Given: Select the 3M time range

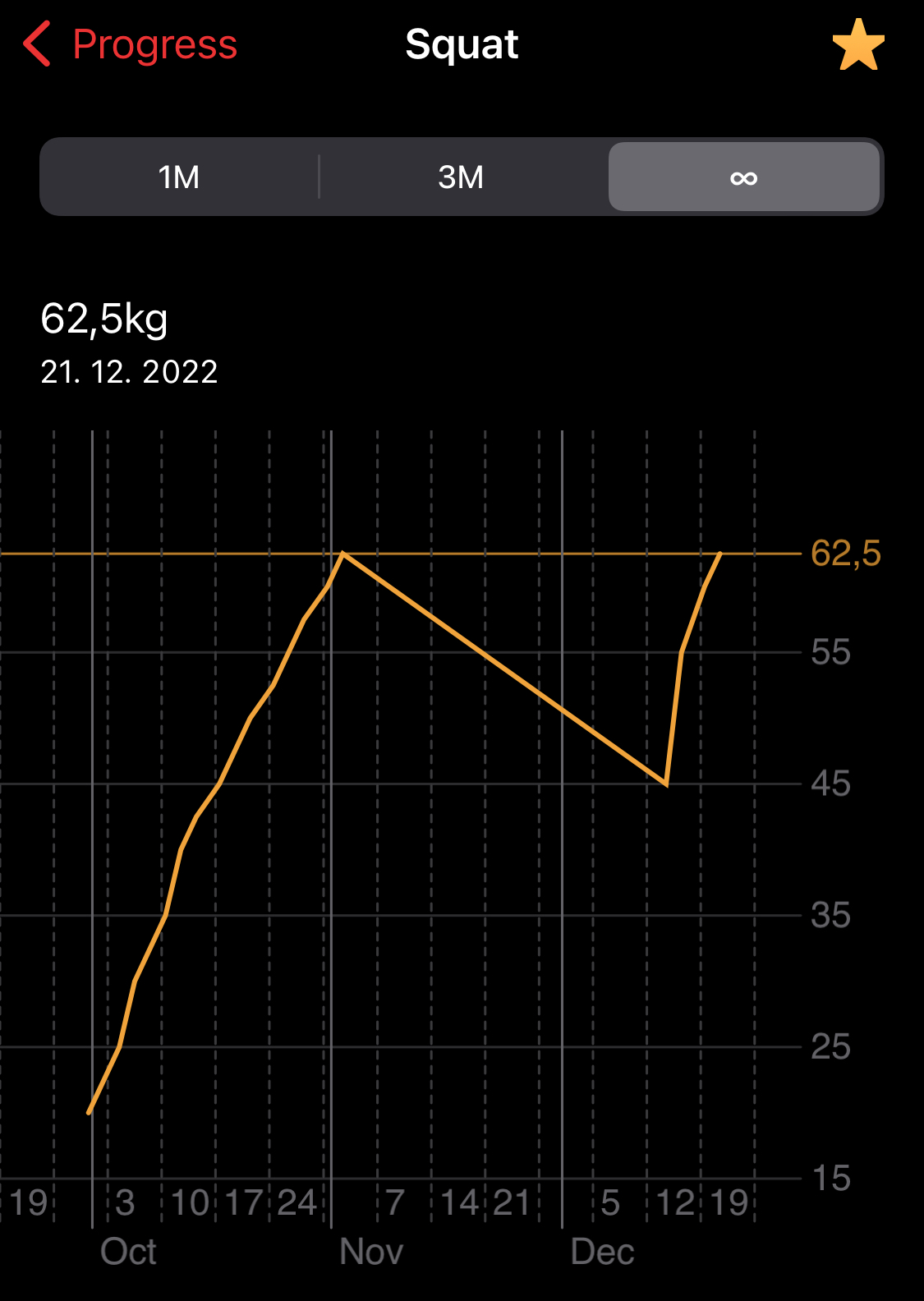Looking at the screenshot, I should pyautogui.click(x=462, y=177).
